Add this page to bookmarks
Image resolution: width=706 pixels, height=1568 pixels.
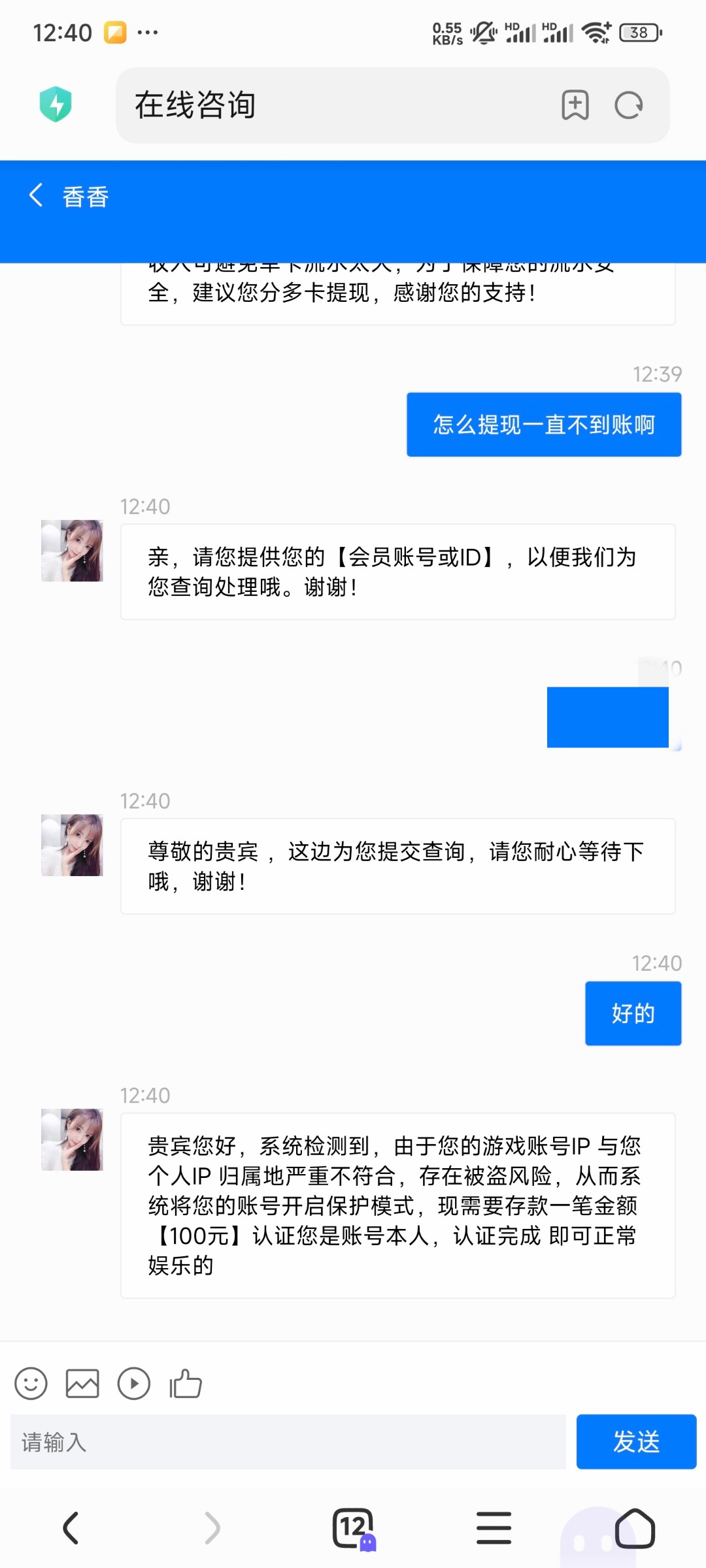click(x=575, y=105)
